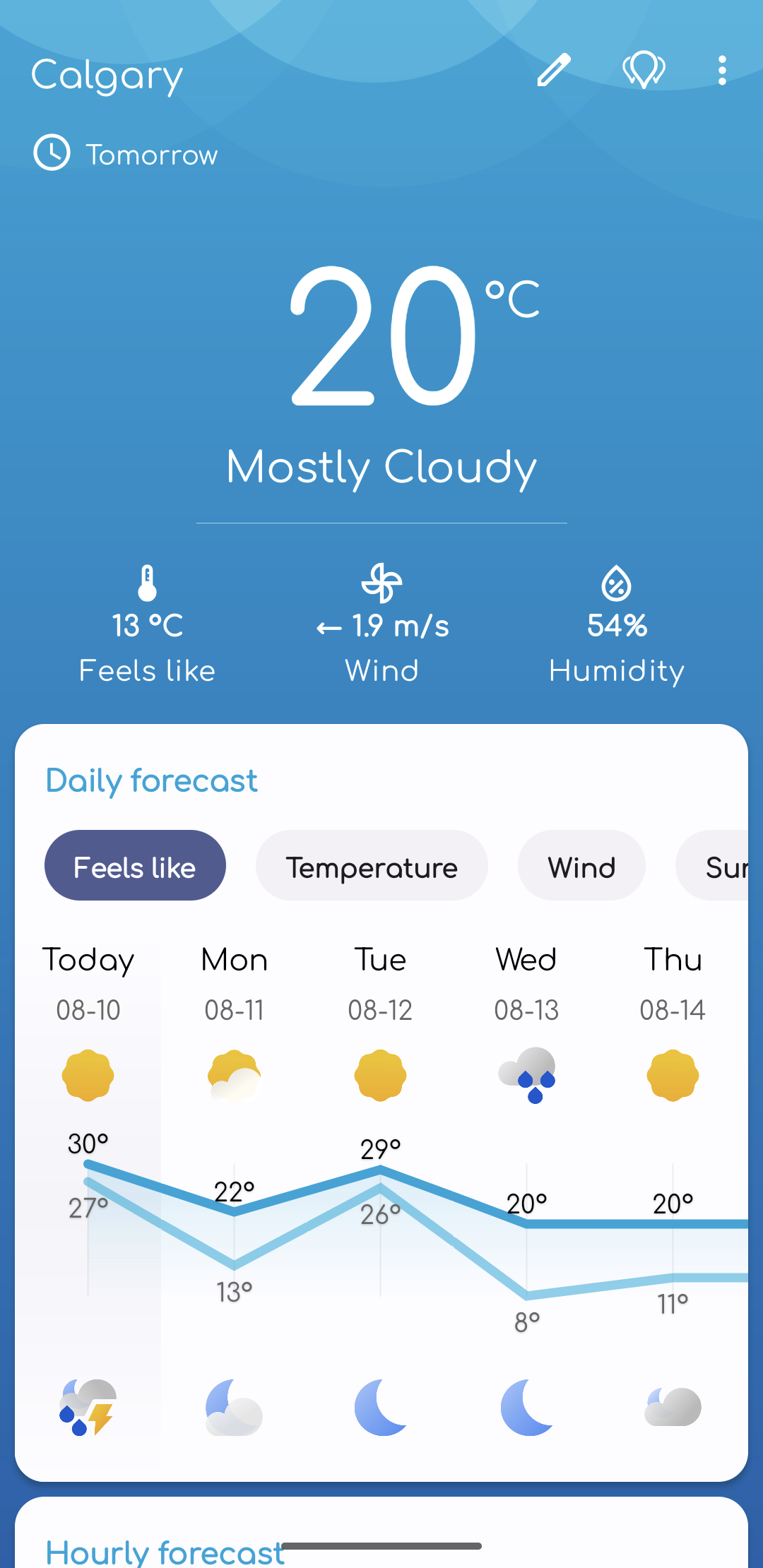This screenshot has height=1568, width=763.
Task: Click the edit pencil icon
Action: pos(553,69)
